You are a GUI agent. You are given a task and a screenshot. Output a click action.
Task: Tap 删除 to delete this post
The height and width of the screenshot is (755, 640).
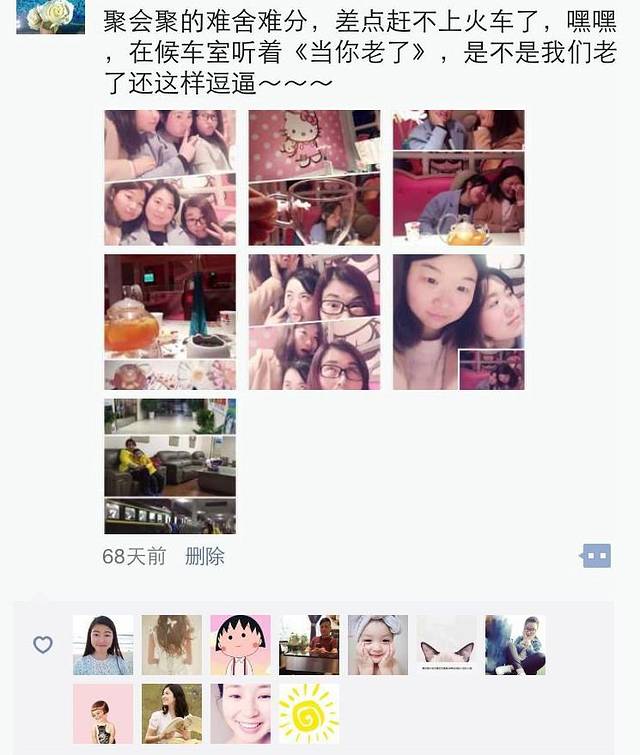pos(204,557)
